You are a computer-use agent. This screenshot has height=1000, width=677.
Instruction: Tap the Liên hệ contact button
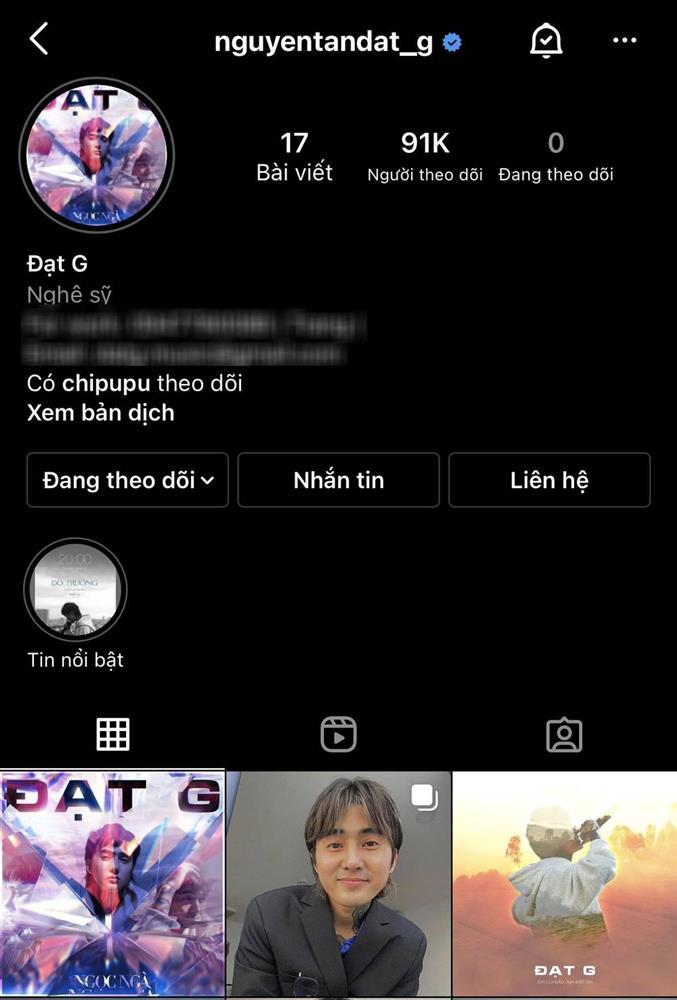(x=549, y=480)
